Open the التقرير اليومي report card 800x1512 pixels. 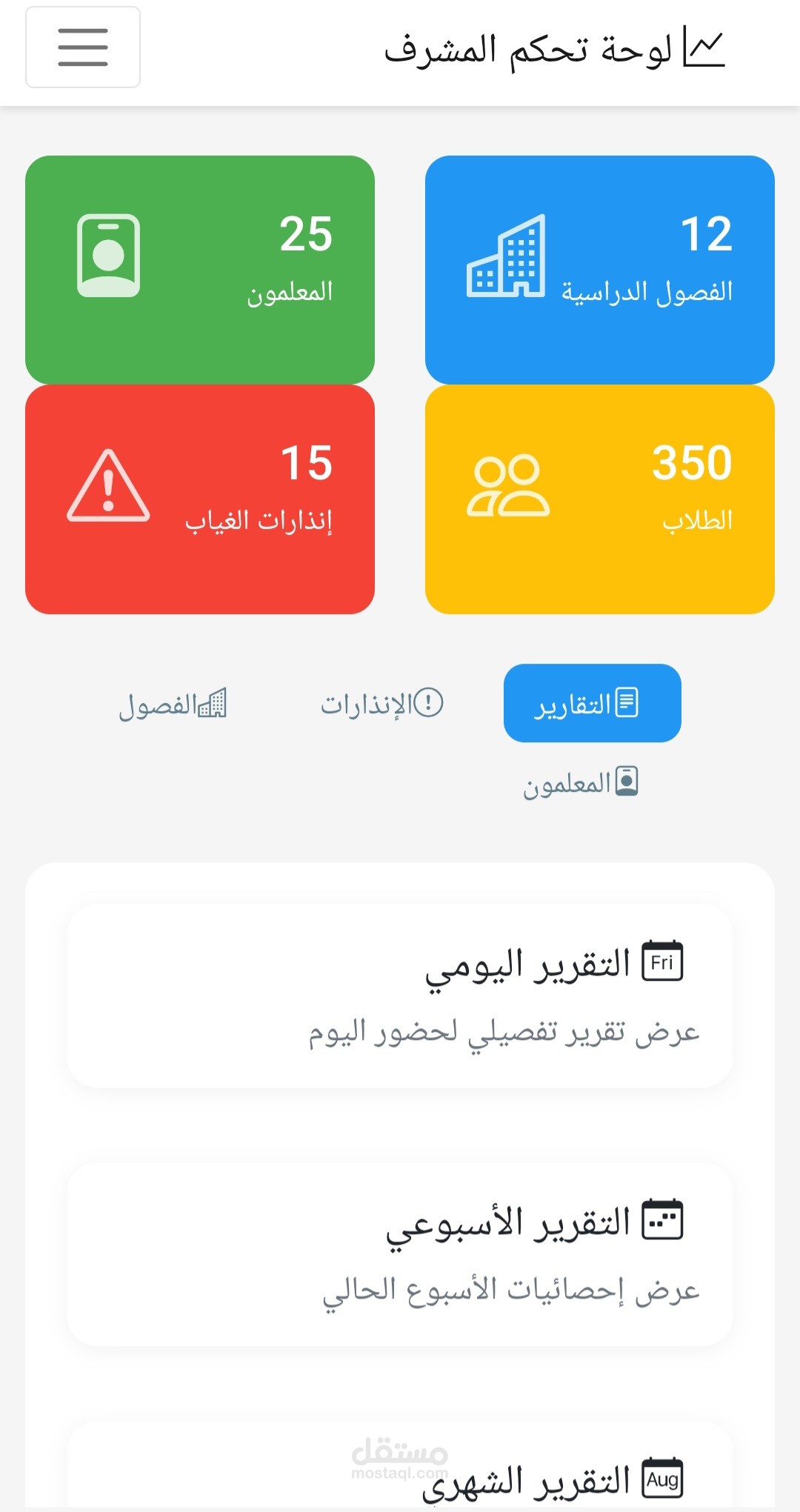coord(400,995)
